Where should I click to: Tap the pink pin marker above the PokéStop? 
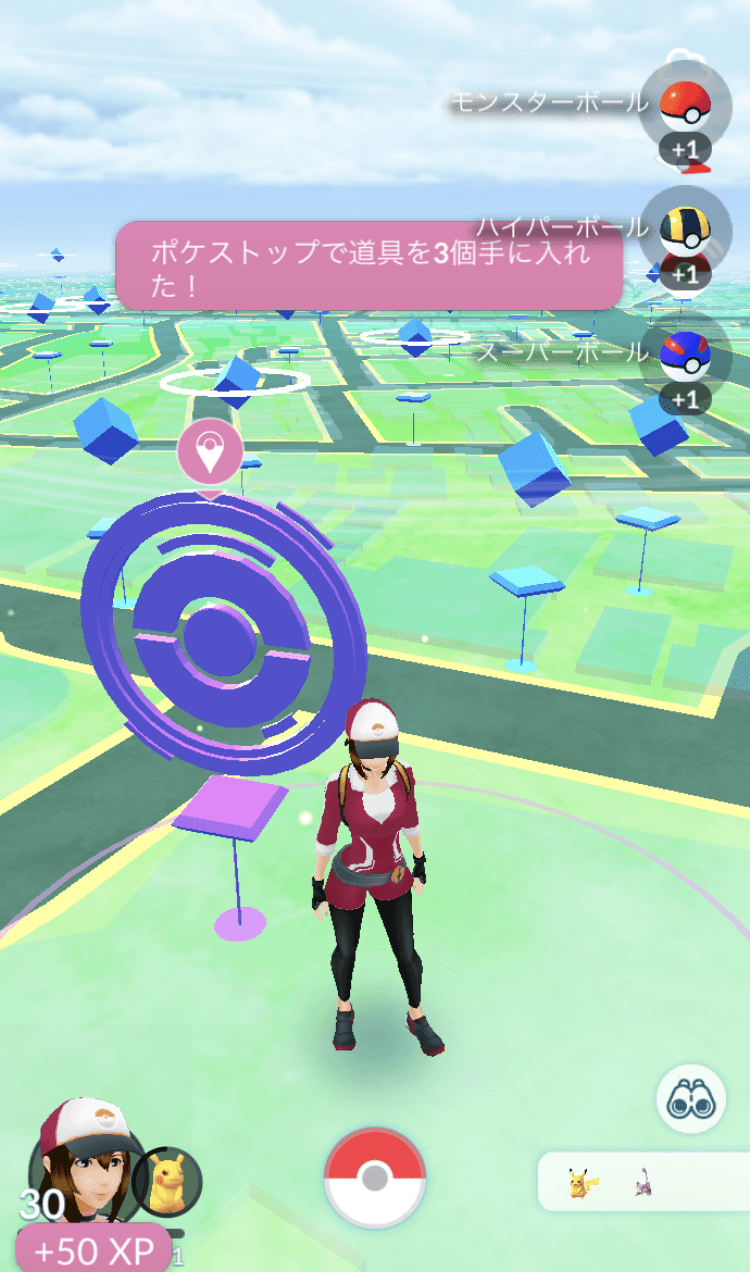tap(210, 449)
